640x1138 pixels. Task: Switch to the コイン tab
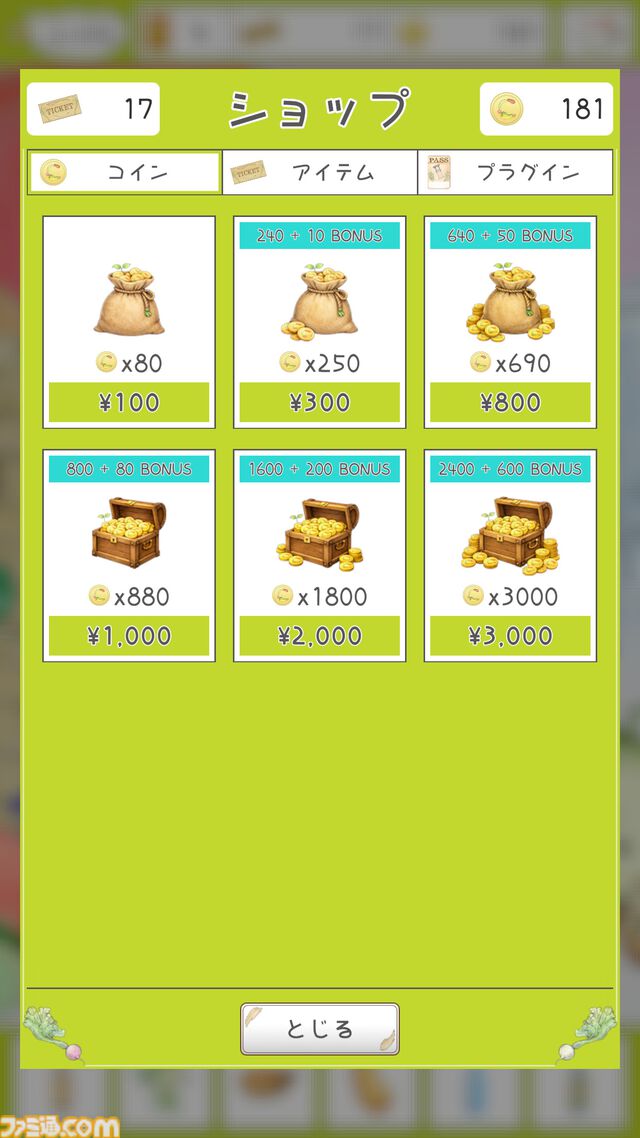(x=124, y=172)
